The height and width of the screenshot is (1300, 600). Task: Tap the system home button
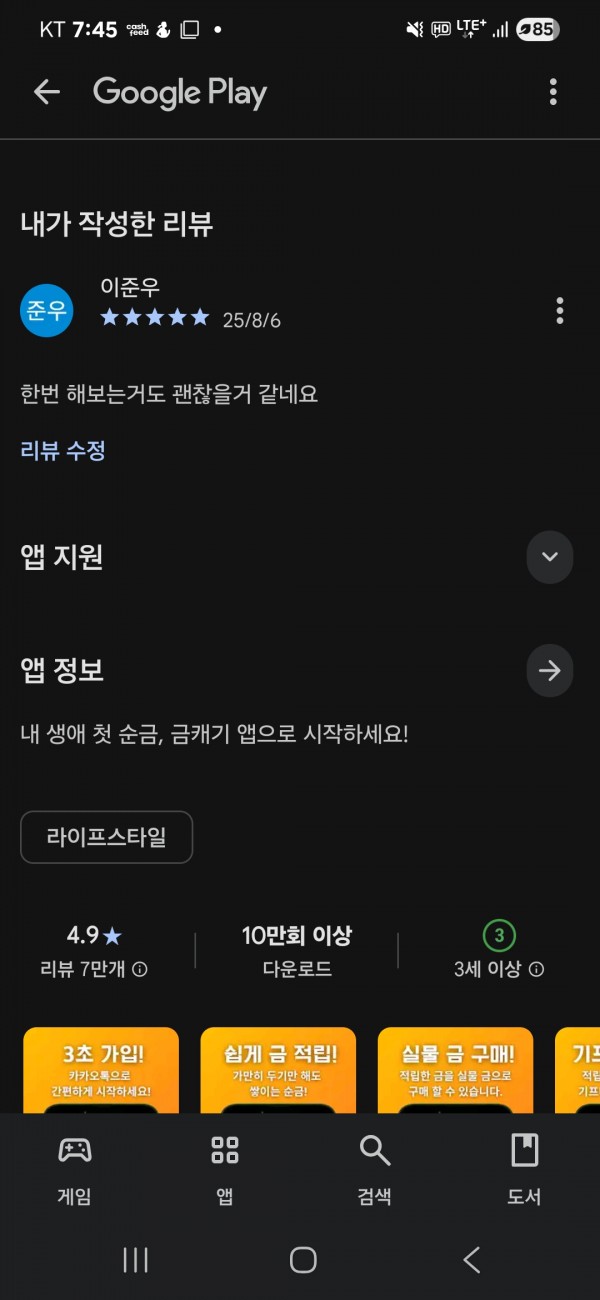tap(303, 1260)
